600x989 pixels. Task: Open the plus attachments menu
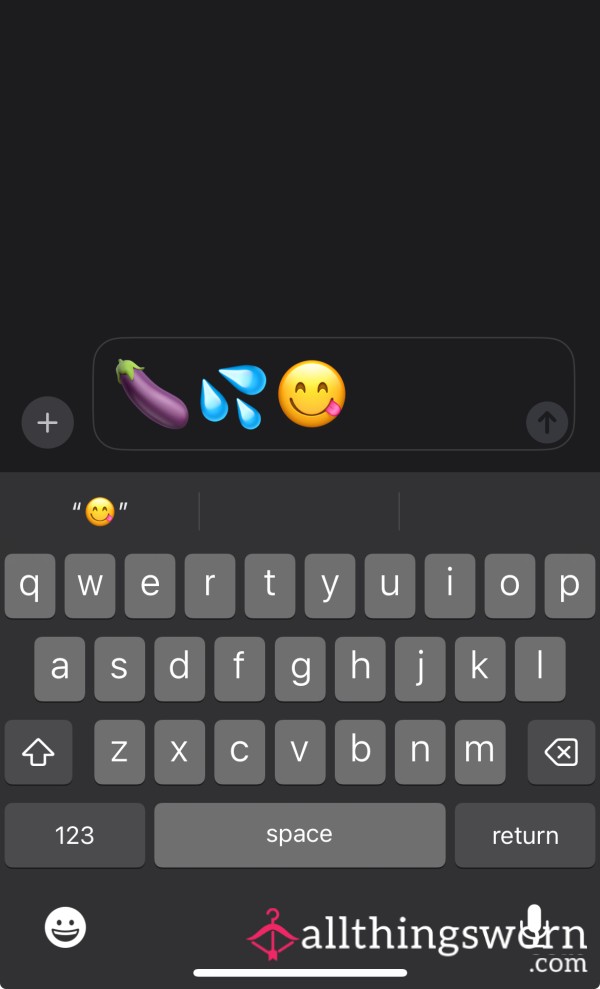click(47, 422)
